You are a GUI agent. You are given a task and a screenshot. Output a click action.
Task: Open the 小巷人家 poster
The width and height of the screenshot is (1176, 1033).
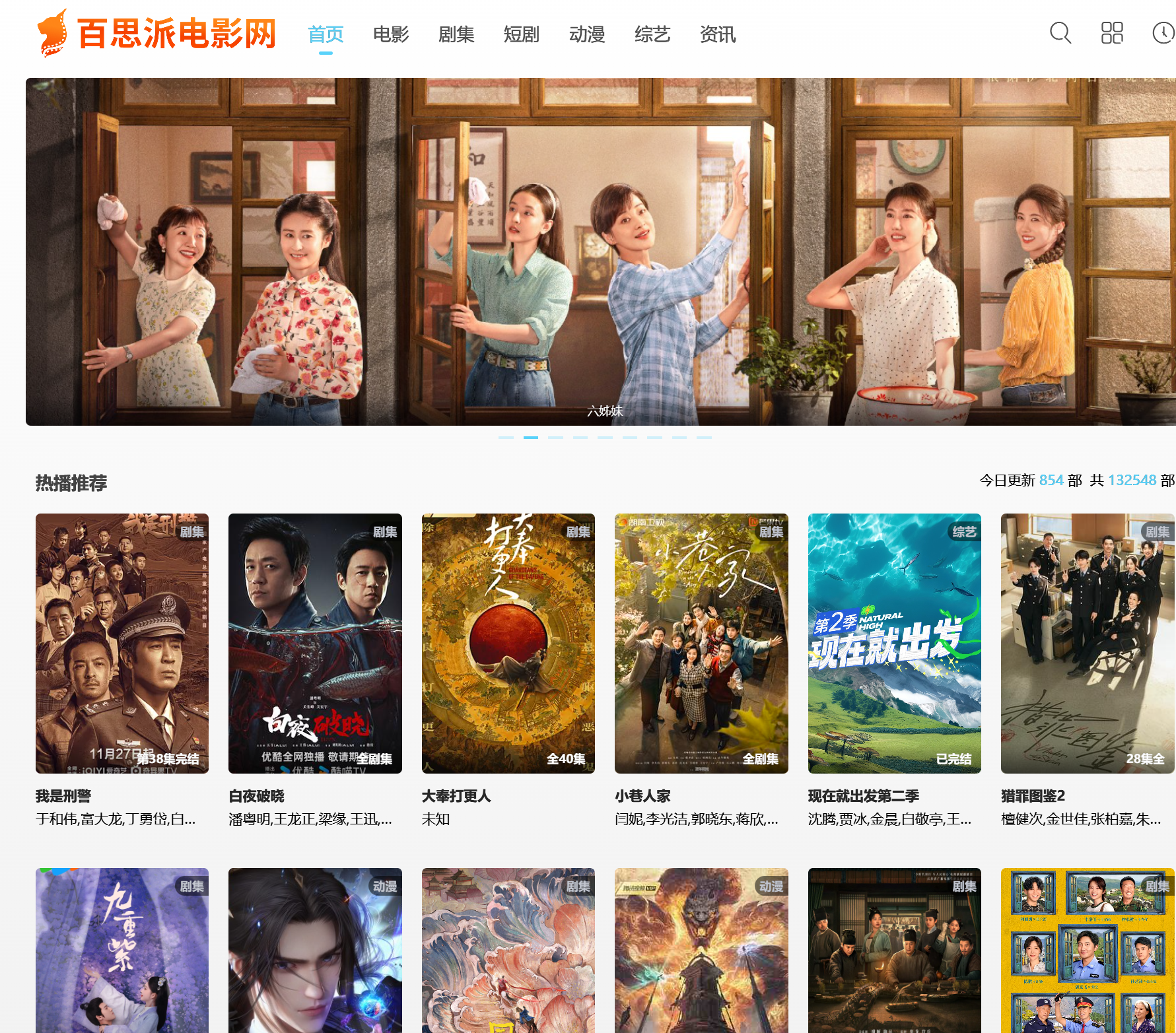click(701, 643)
